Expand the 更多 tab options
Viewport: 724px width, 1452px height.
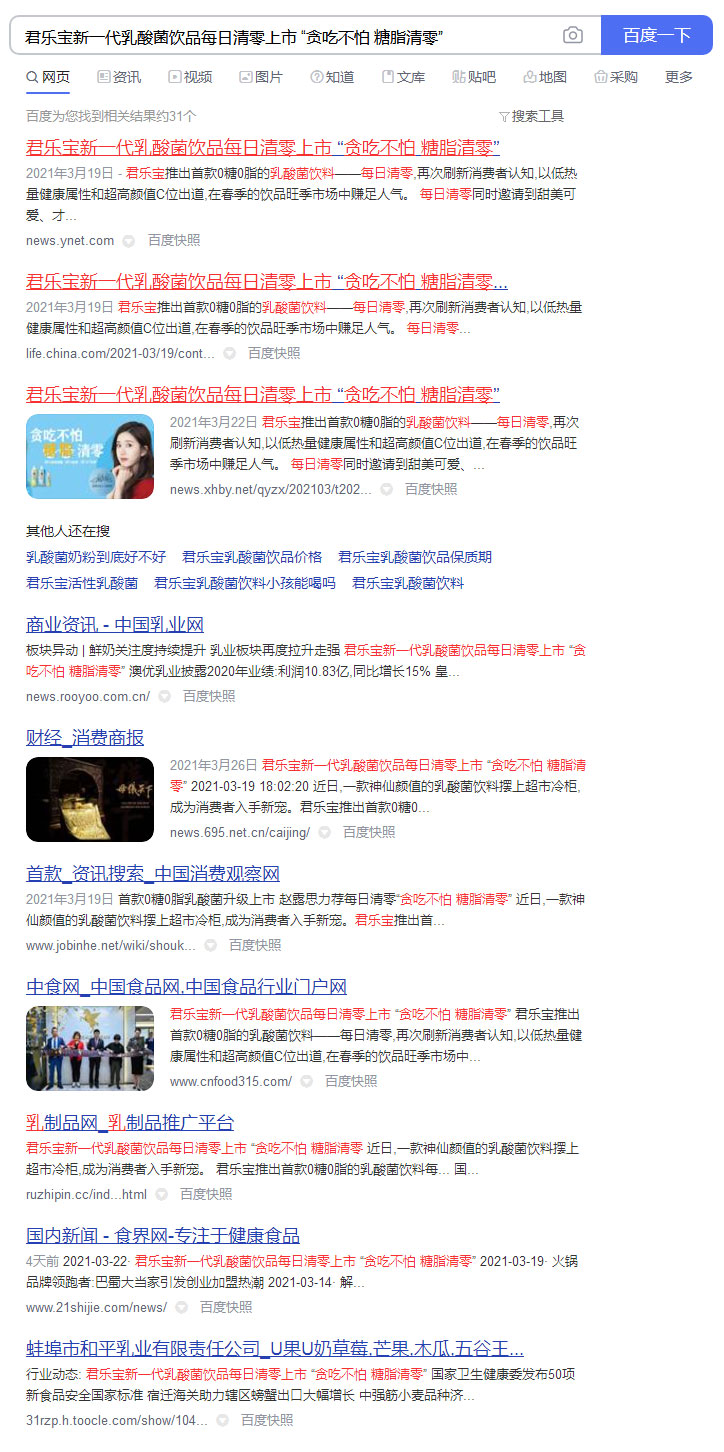679,77
